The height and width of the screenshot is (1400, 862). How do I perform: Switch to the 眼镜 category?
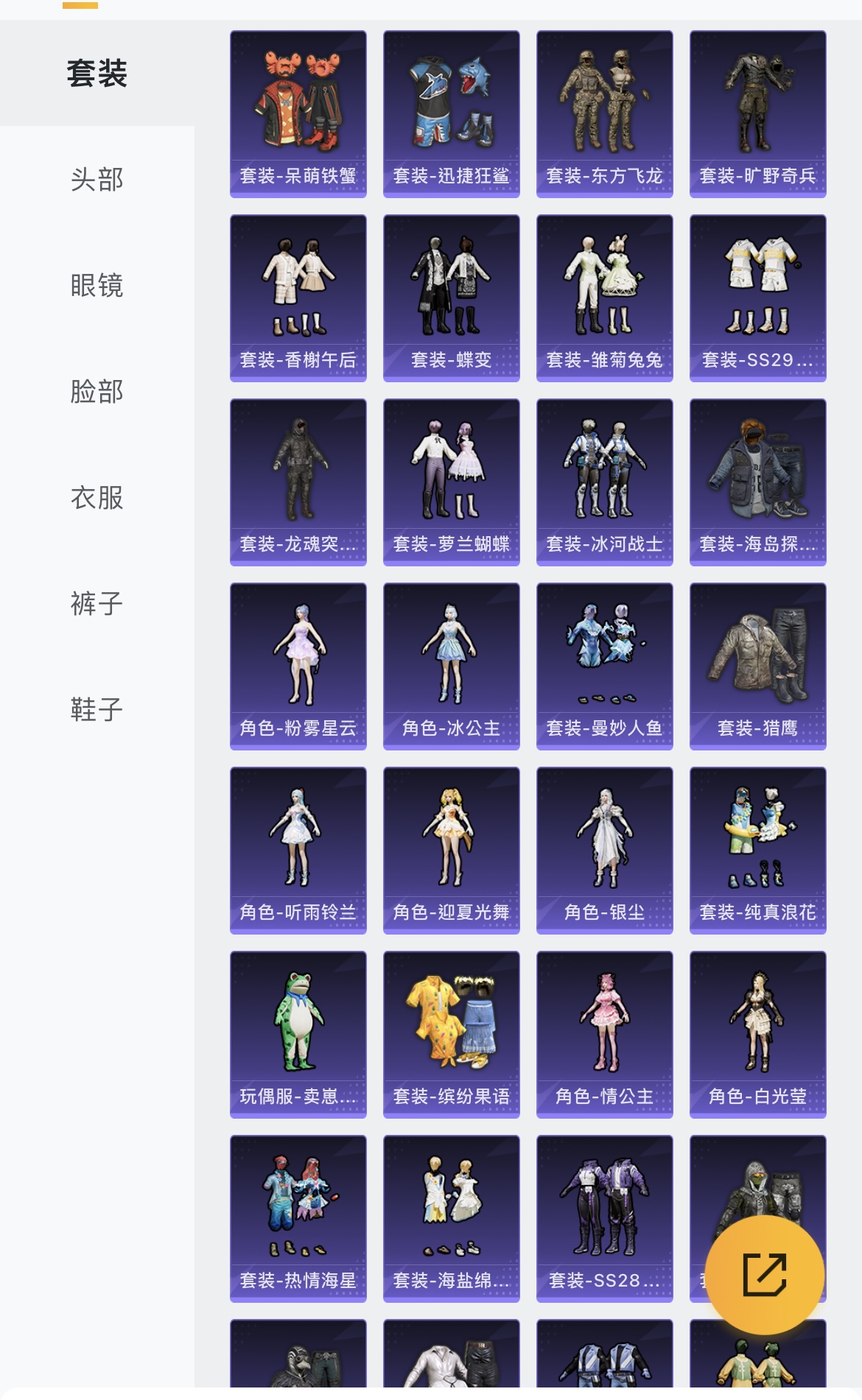click(97, 285)
